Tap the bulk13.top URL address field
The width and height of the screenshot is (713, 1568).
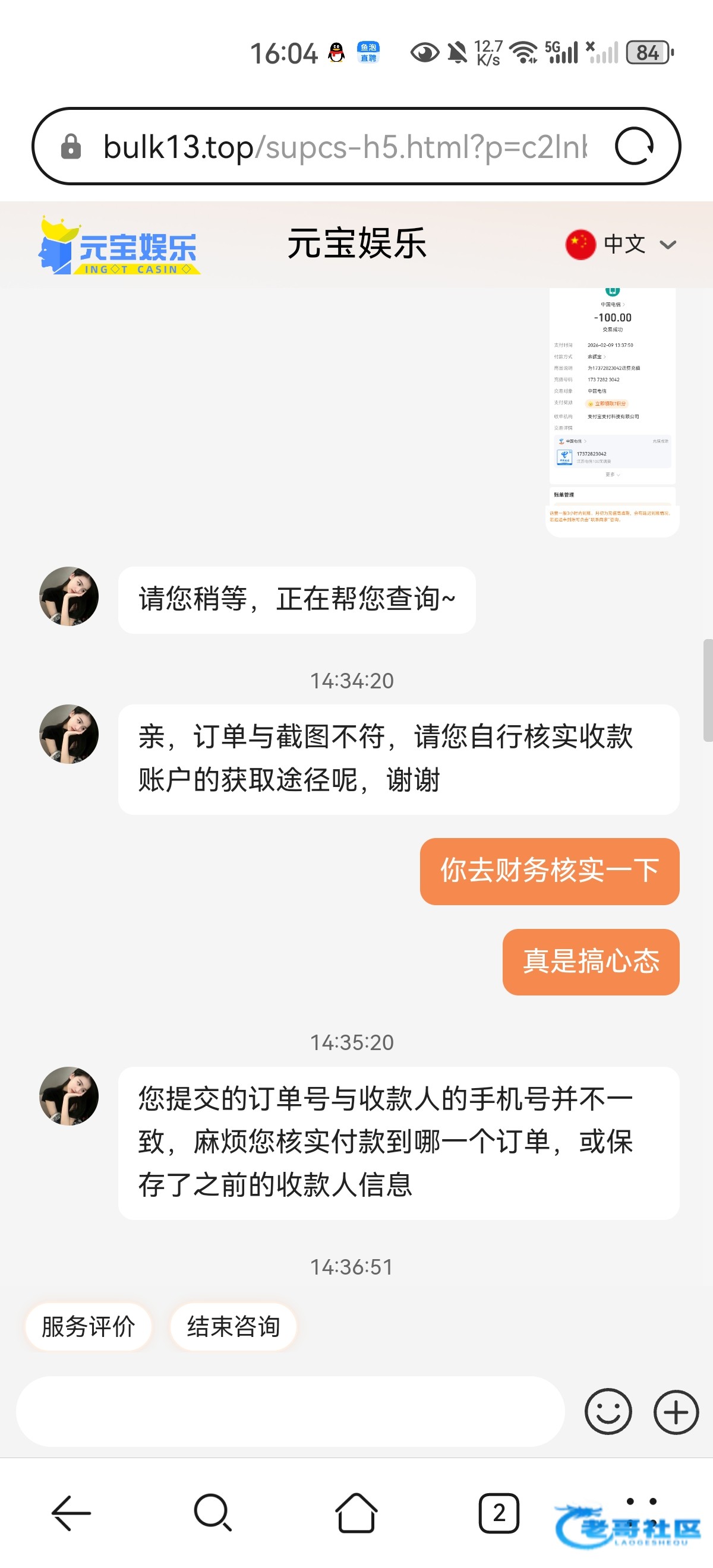pyautogui.click(x=344, y=147)
